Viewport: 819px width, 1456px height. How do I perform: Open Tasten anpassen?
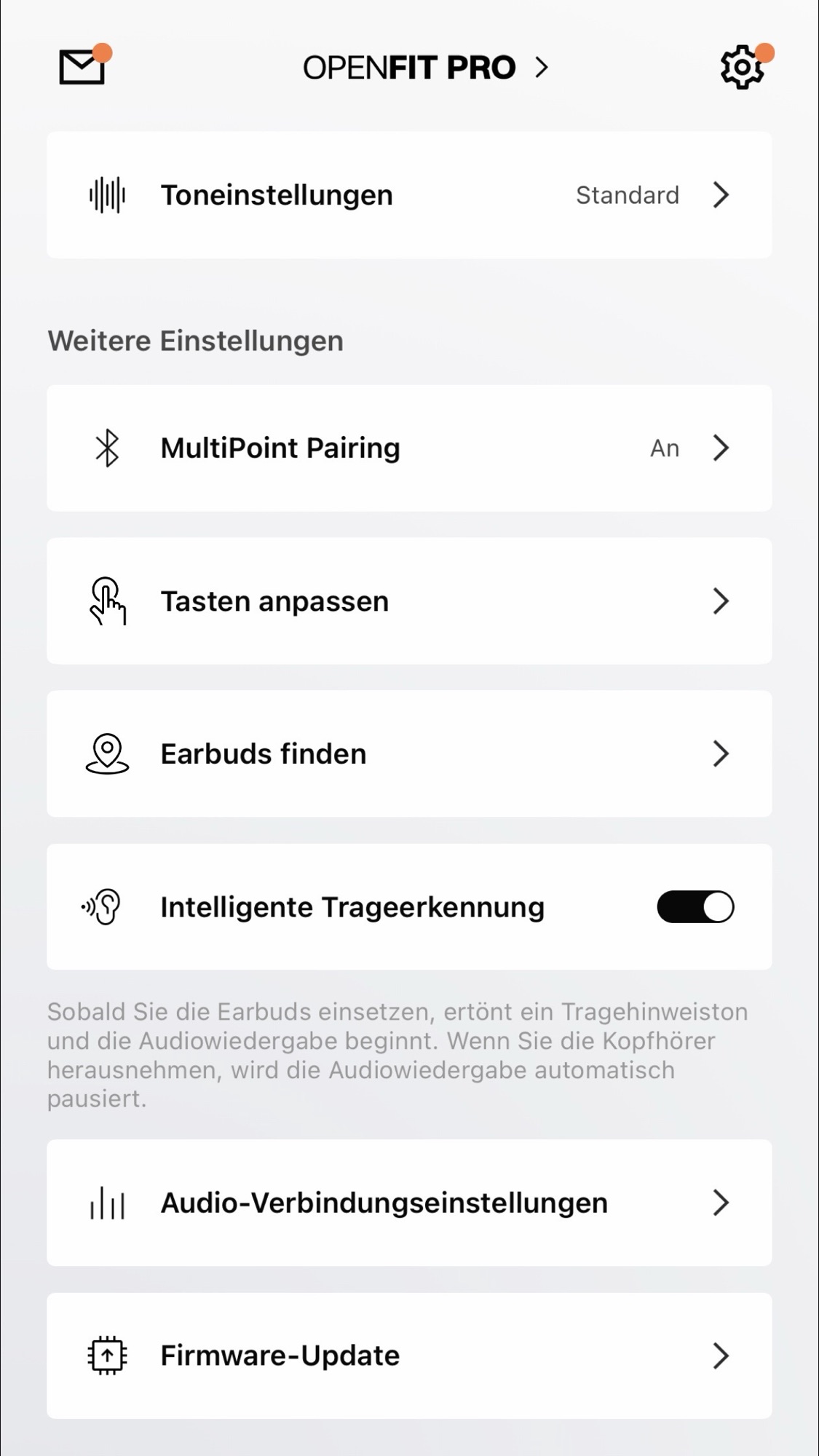pos(409,601)
